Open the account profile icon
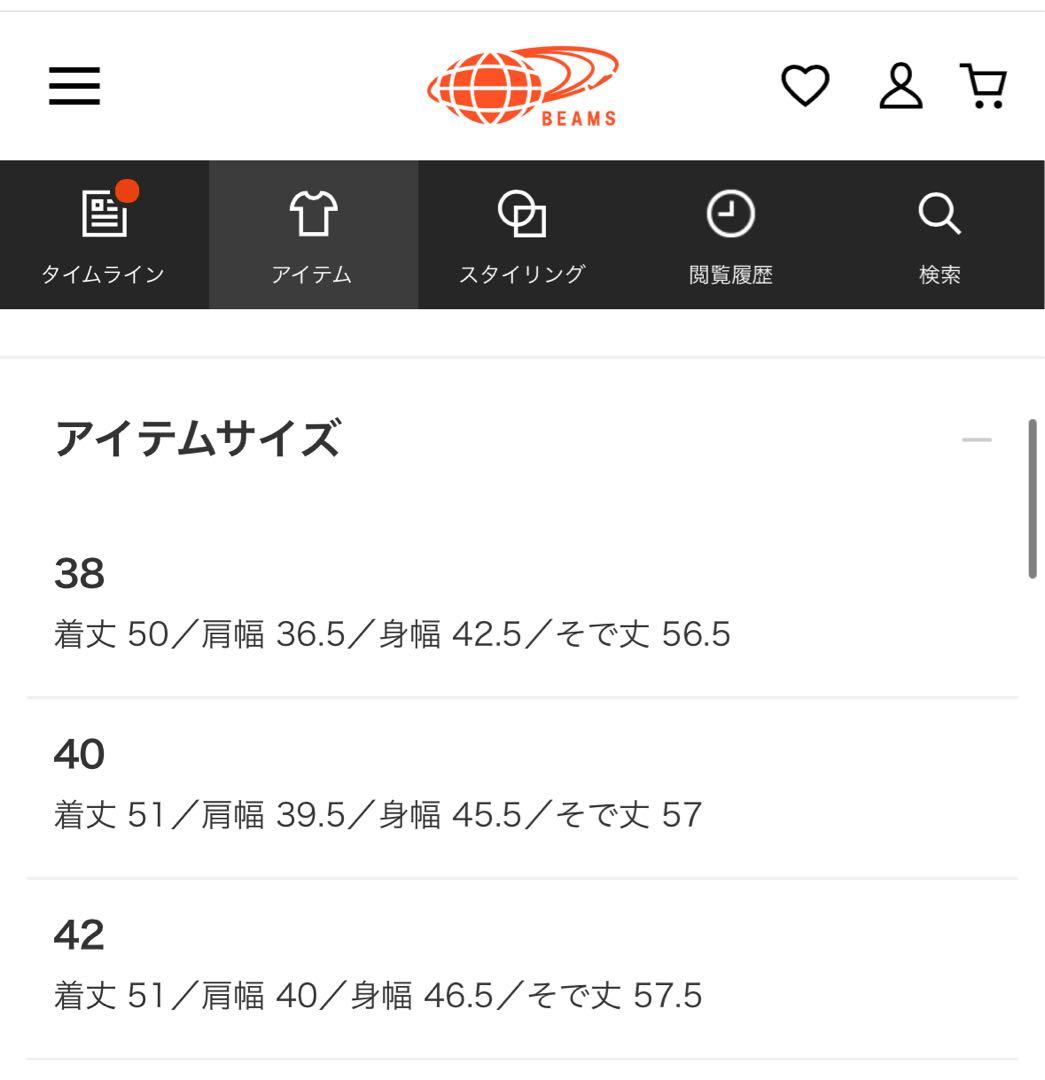 click(x=901, y=86)
